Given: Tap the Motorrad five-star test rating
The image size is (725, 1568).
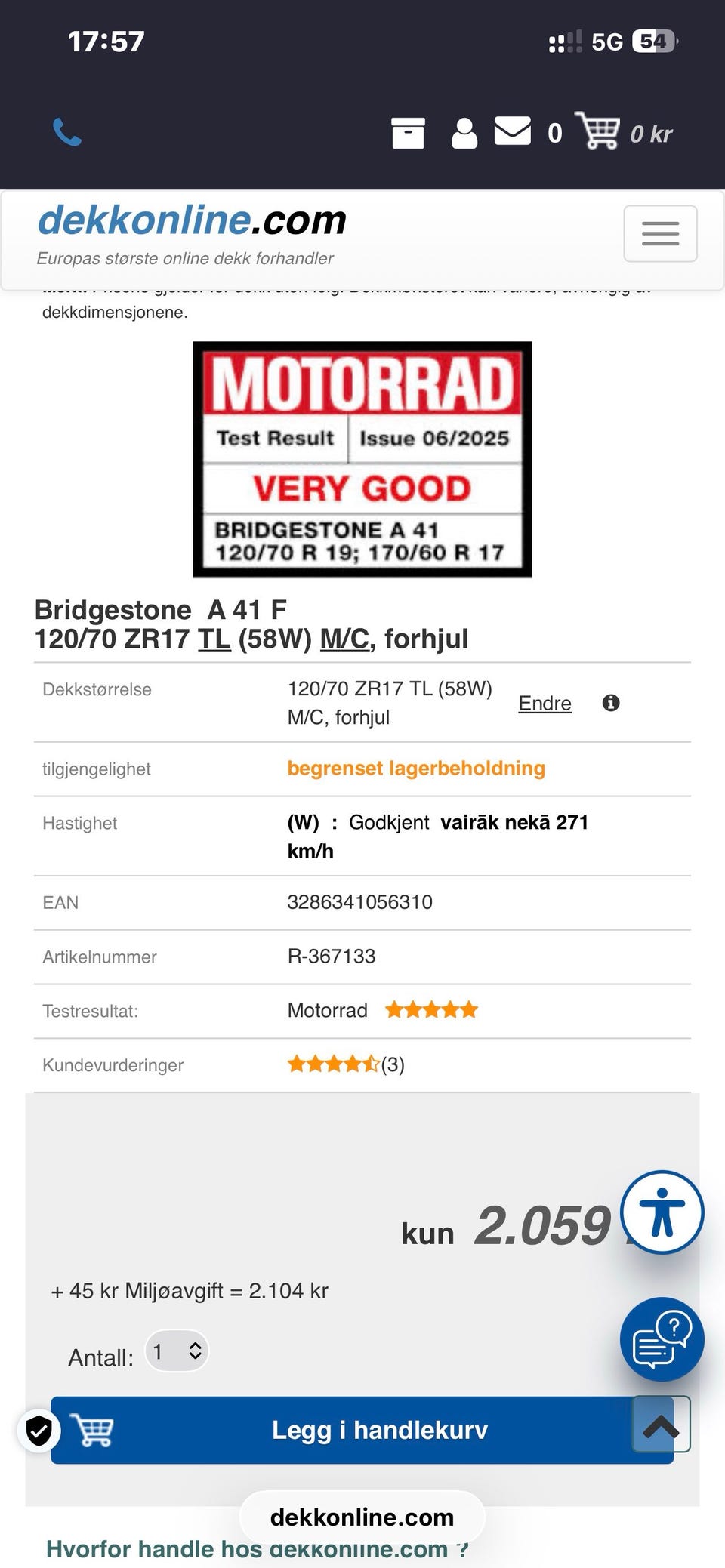Looking at the screenshot, I should pyautogui.click(x=431, y=1008).
